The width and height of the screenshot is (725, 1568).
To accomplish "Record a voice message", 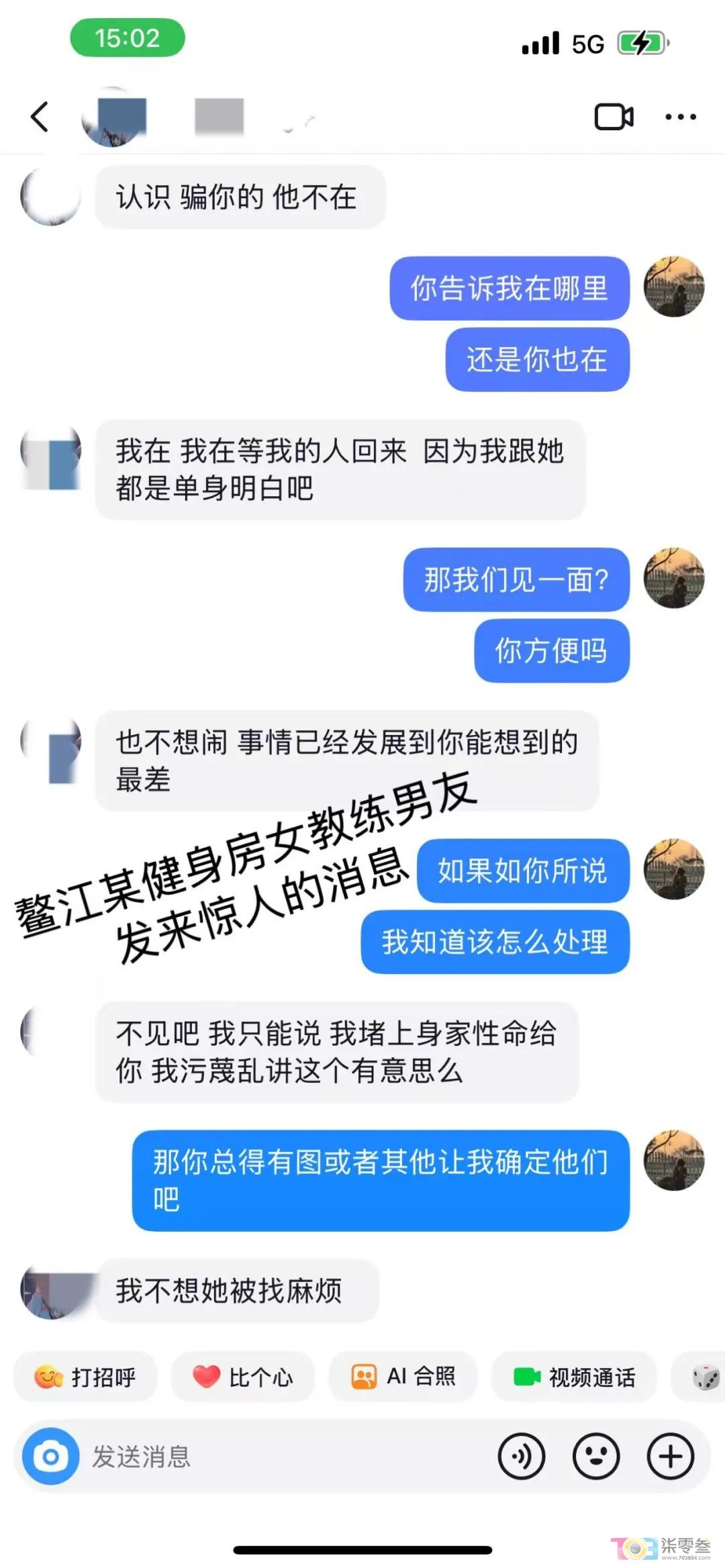I will click(522, 1457).
